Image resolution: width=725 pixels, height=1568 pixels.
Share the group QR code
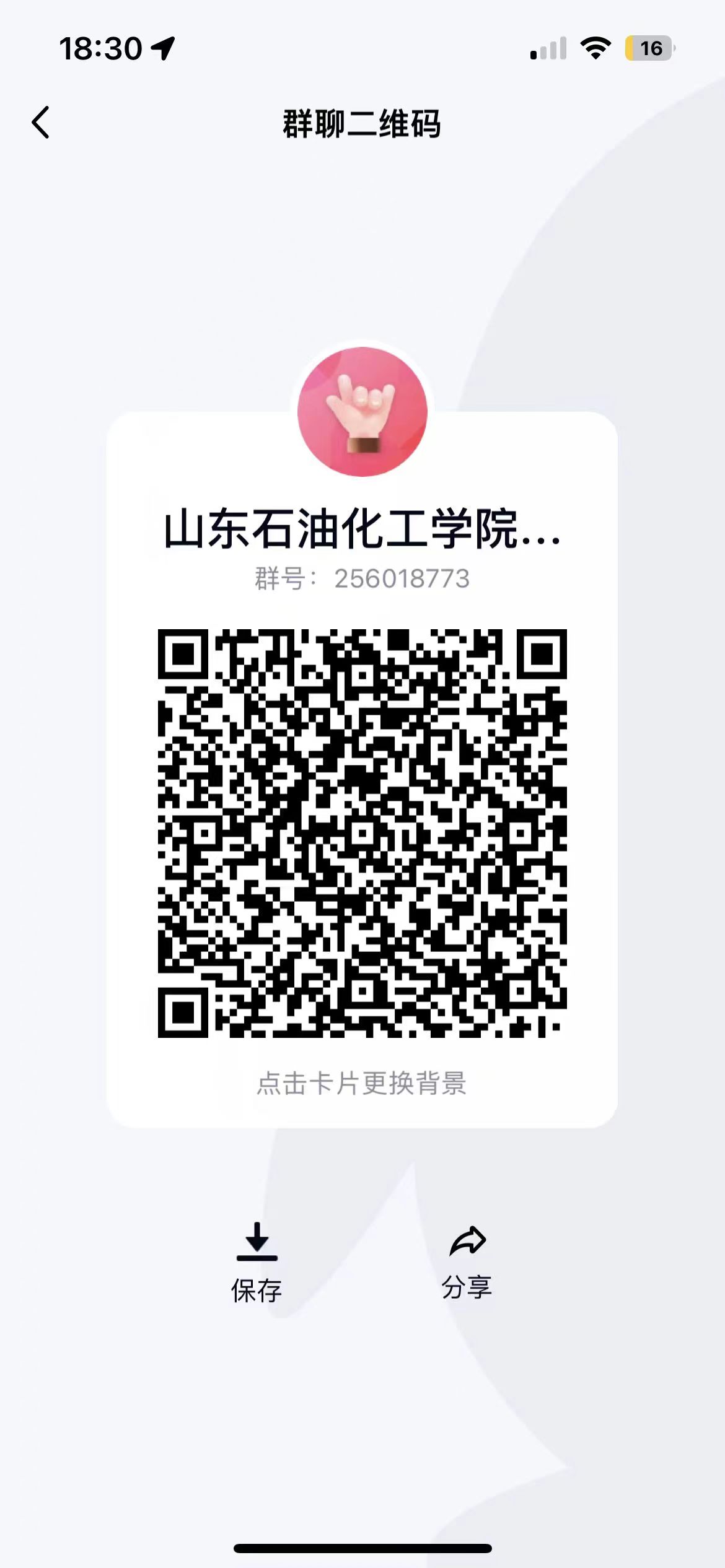[x=467, y=1260]
